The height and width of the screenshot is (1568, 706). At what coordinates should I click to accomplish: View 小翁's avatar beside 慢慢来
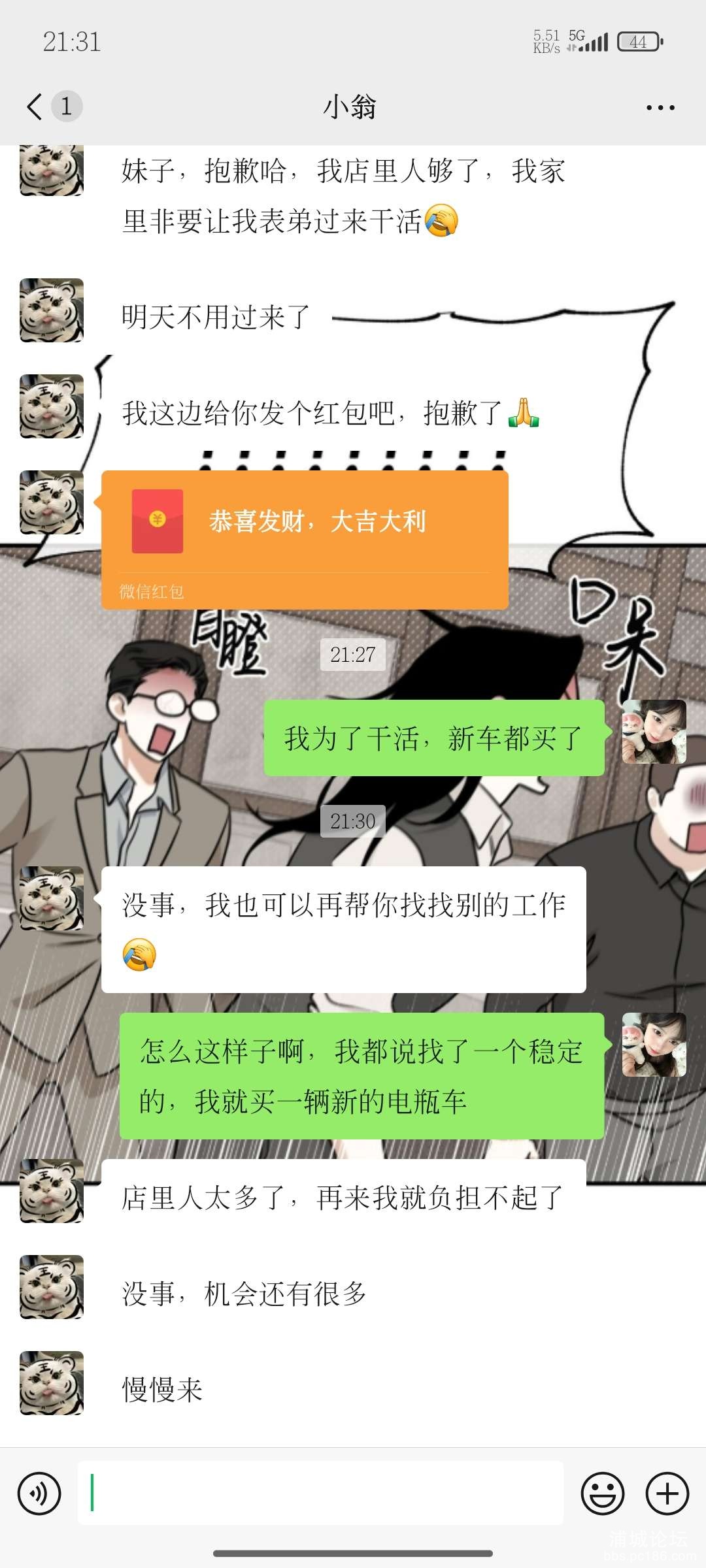(52, 1383)
